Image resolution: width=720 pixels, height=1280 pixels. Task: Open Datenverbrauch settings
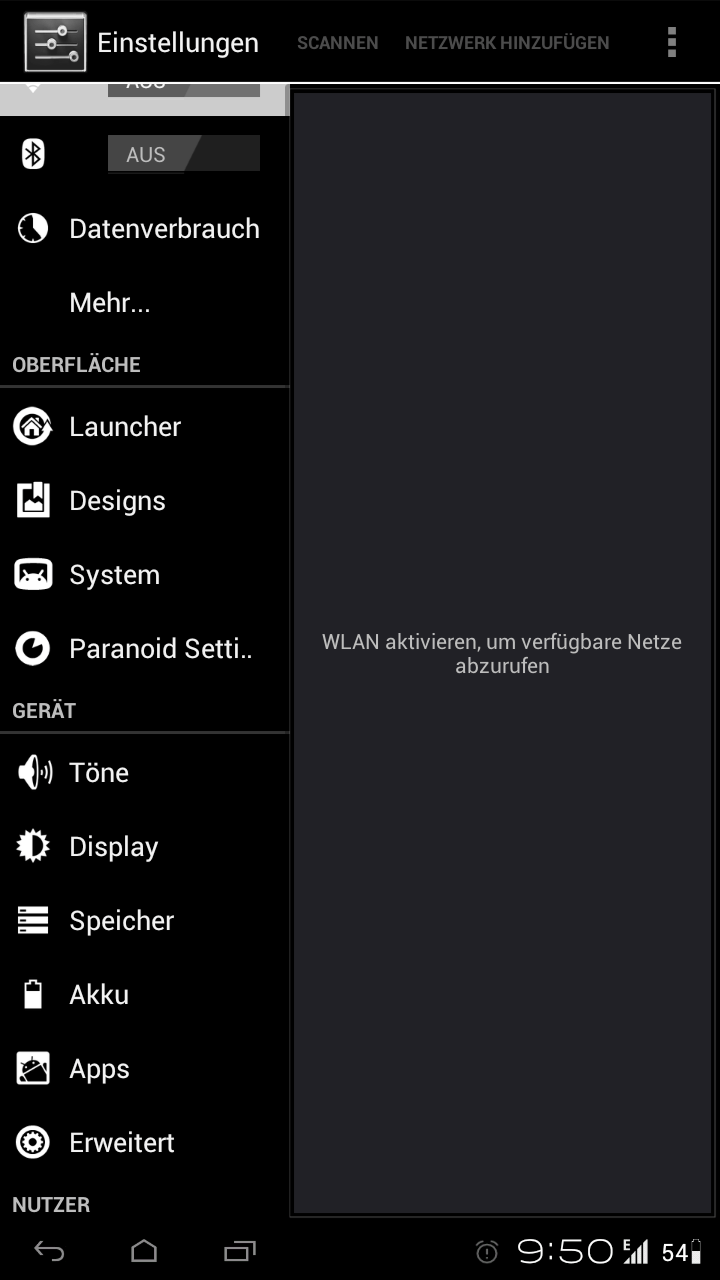(x=145, y=228)
